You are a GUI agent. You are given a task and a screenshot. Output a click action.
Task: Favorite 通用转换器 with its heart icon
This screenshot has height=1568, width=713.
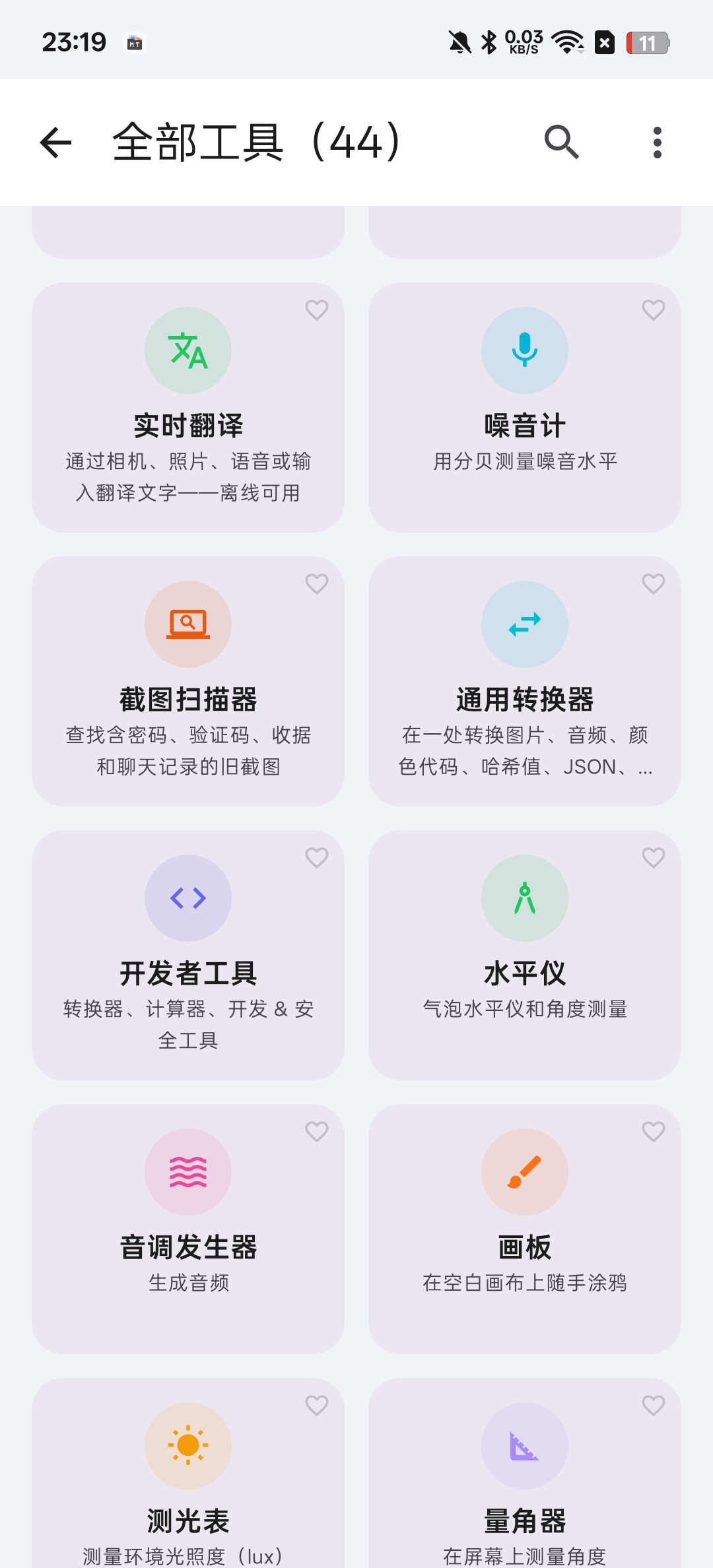pos(654,584)
